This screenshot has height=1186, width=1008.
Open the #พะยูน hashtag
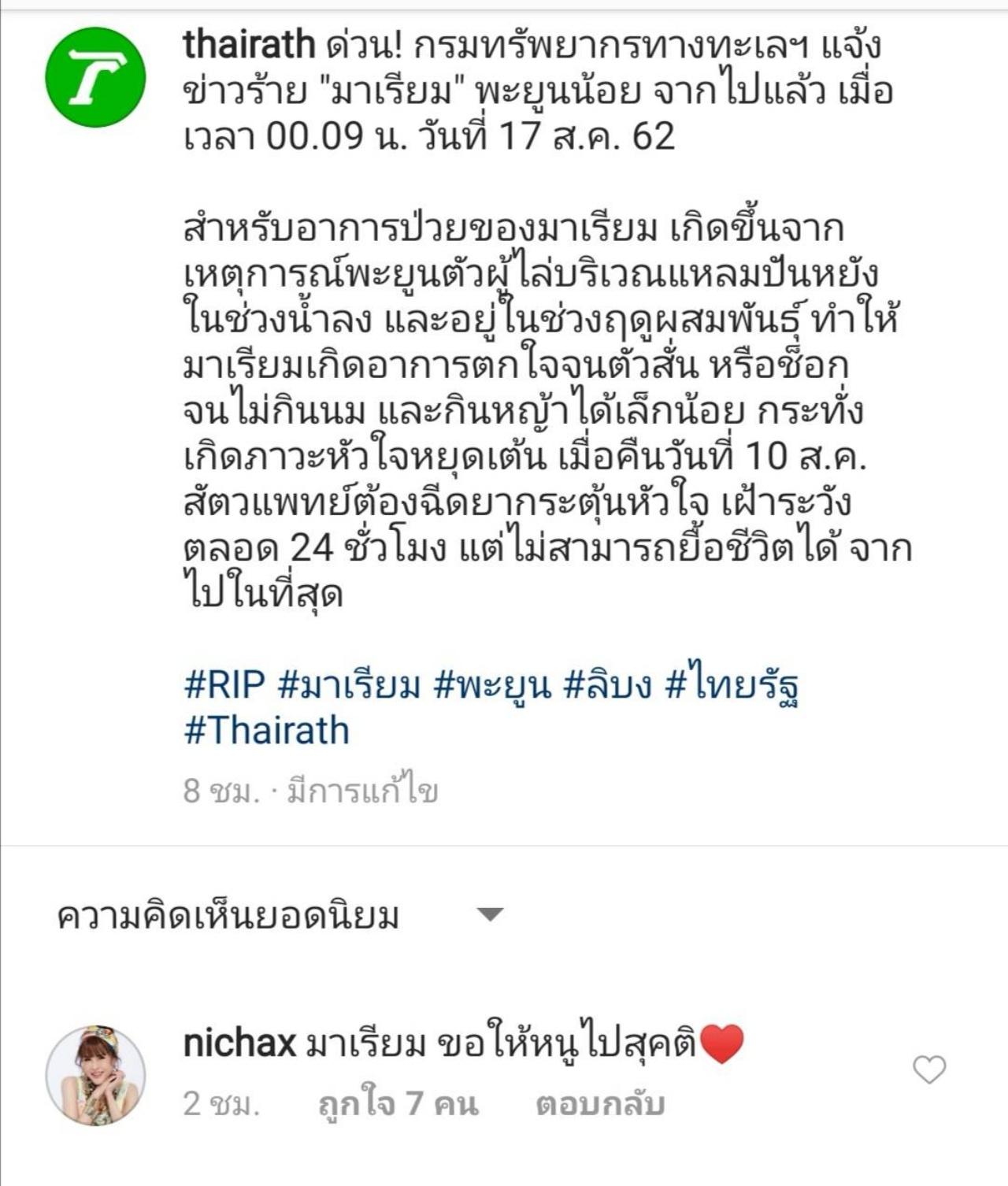[492, 684]
